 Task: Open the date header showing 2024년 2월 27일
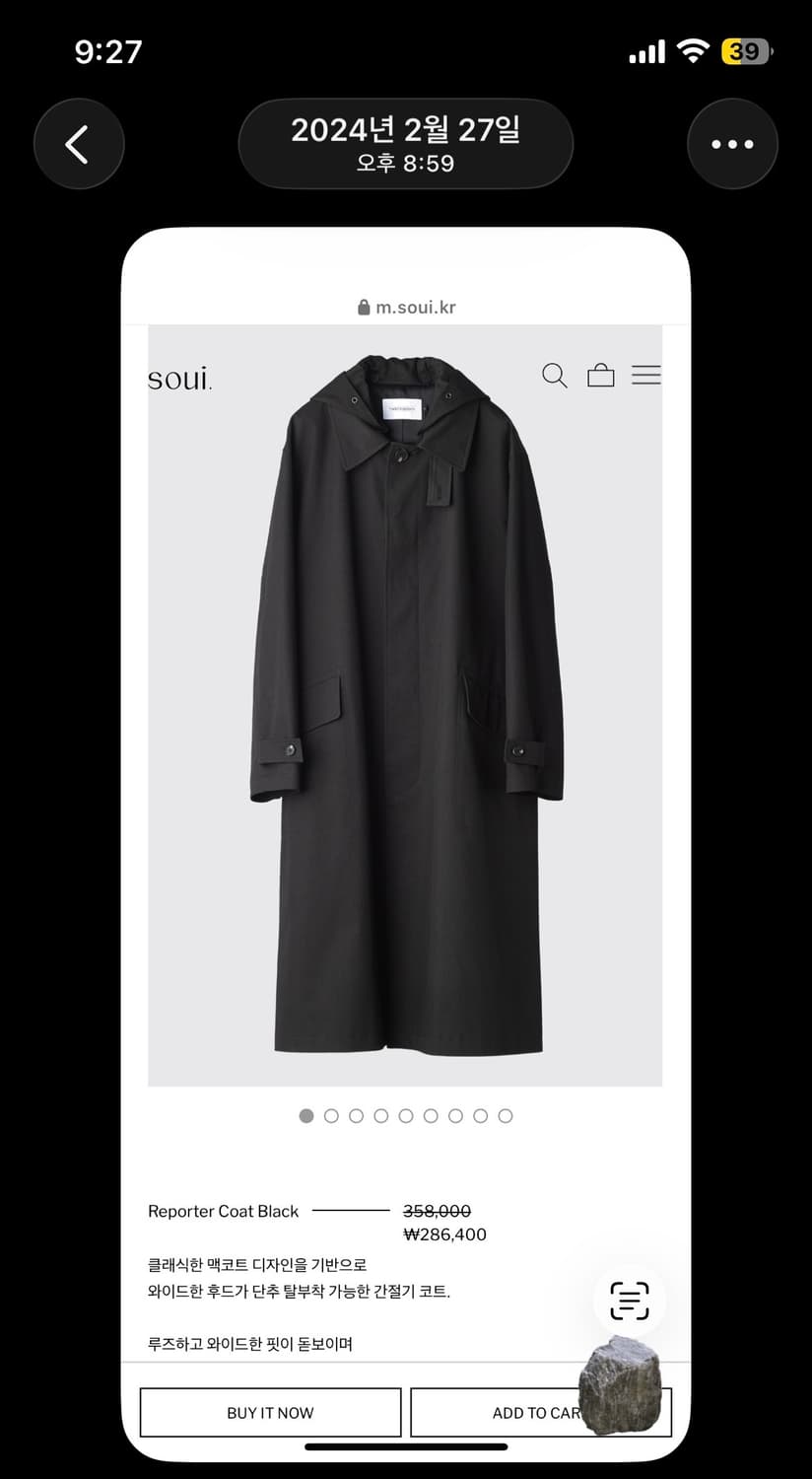(405, 143)
